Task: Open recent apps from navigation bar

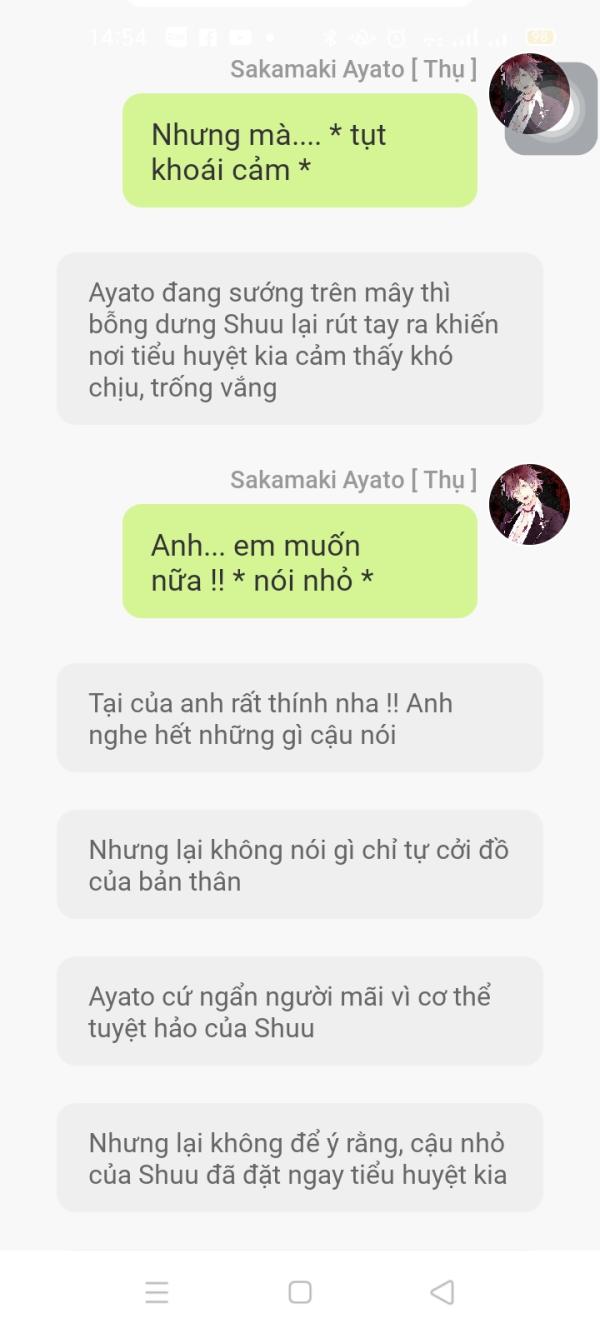Action: [157, 1291]
